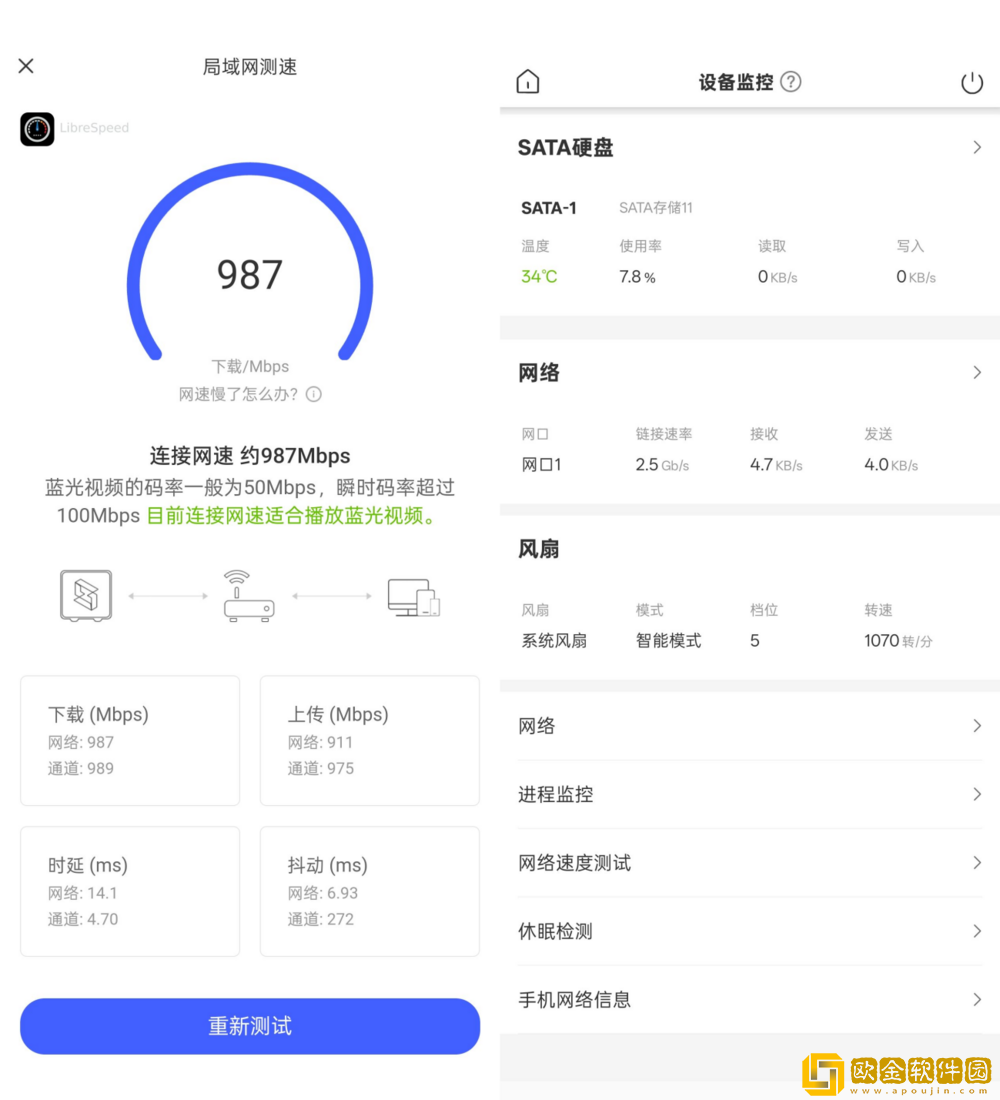1000x1100 pixels.
Task: Click the client devices icon in the diagram
Action: tap(413, 598)
